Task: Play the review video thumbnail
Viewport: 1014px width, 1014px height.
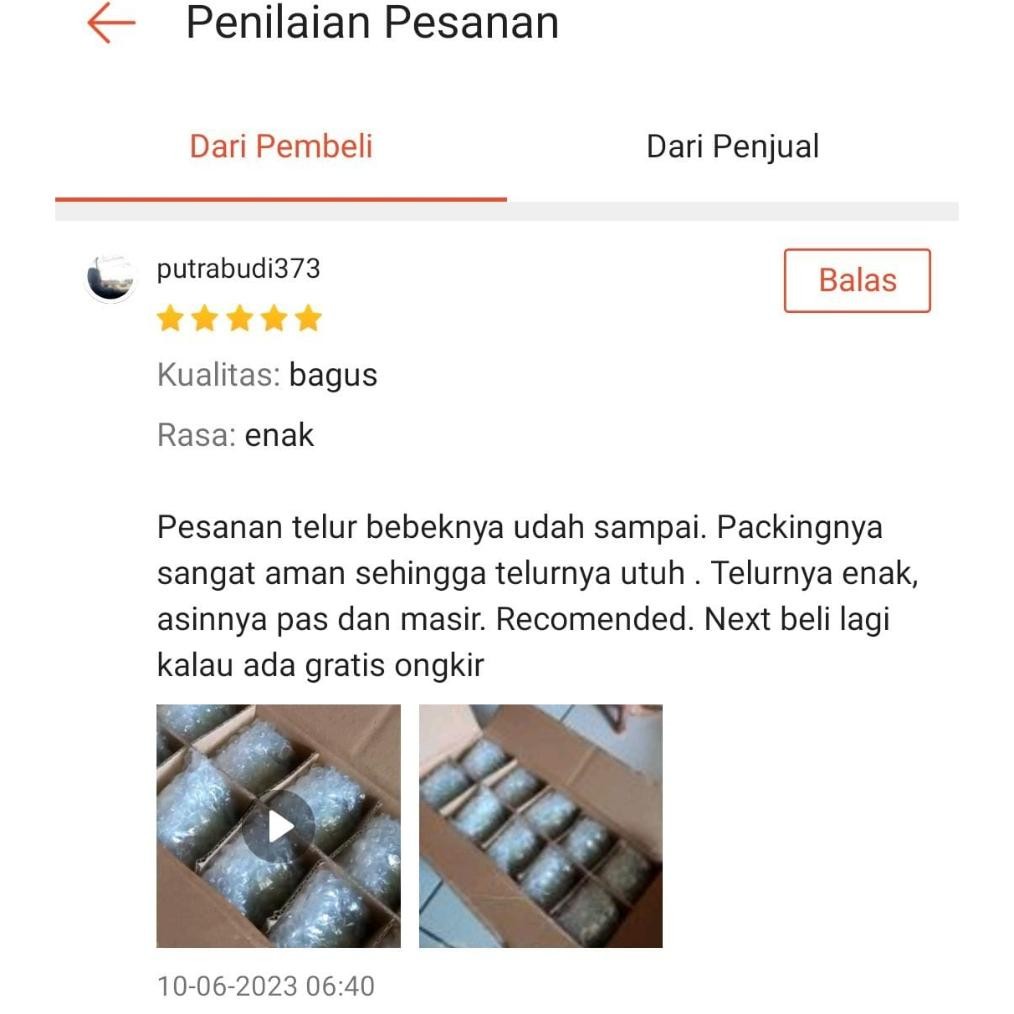Action: [279, 826]
